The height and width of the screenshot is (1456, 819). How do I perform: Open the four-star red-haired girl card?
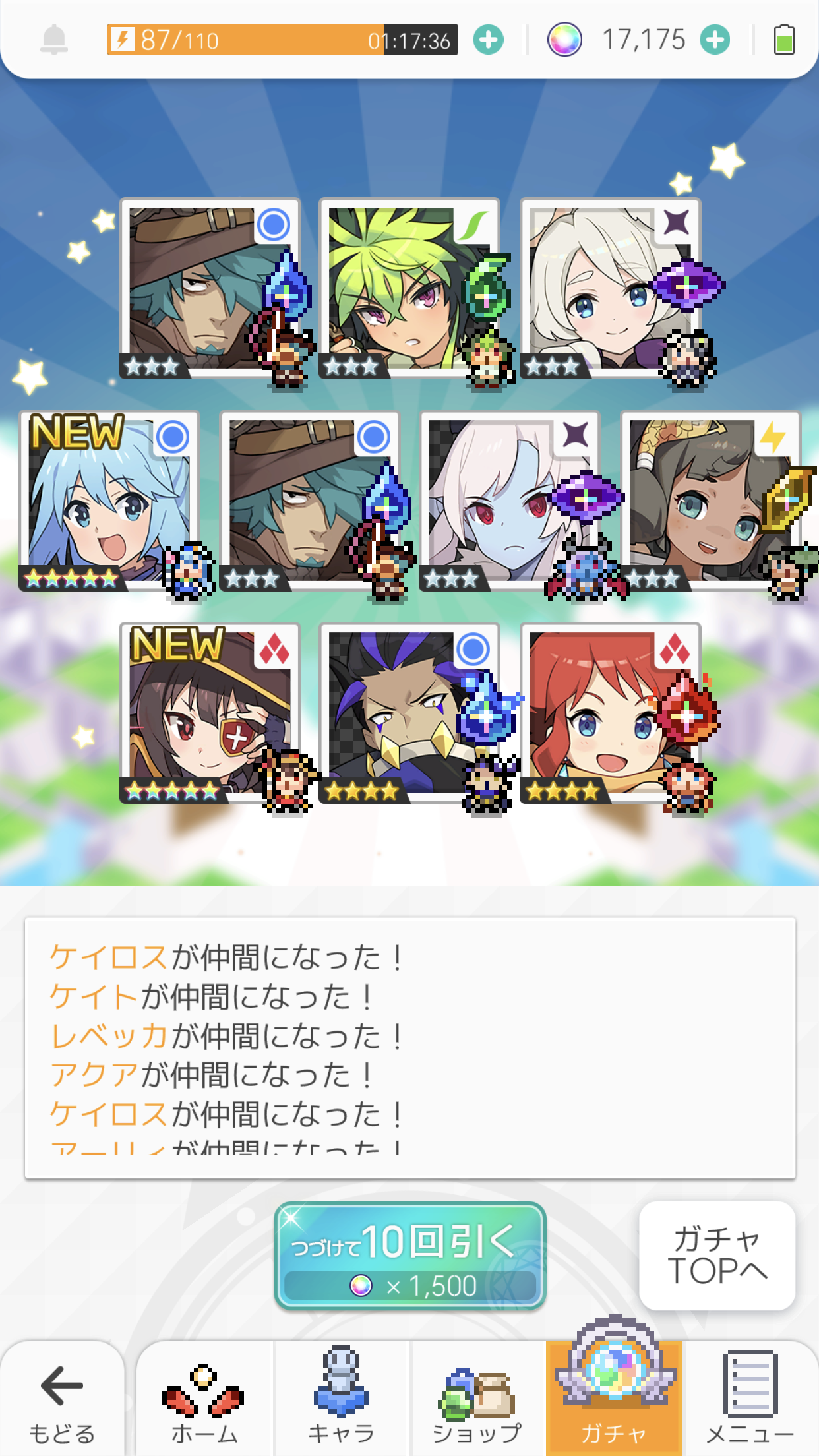[x=610, y=712]
